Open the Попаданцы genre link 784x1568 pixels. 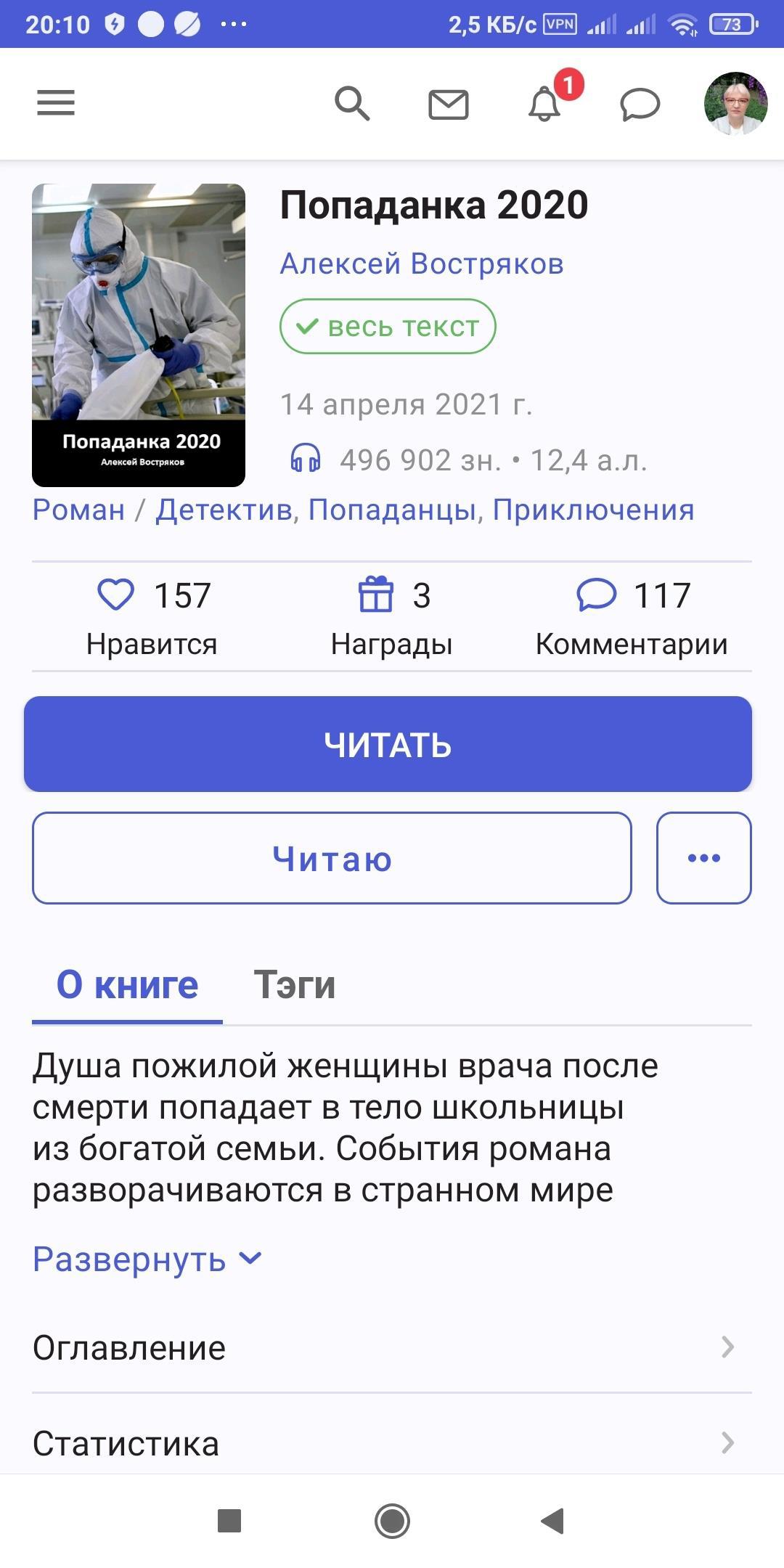[392, 510]
